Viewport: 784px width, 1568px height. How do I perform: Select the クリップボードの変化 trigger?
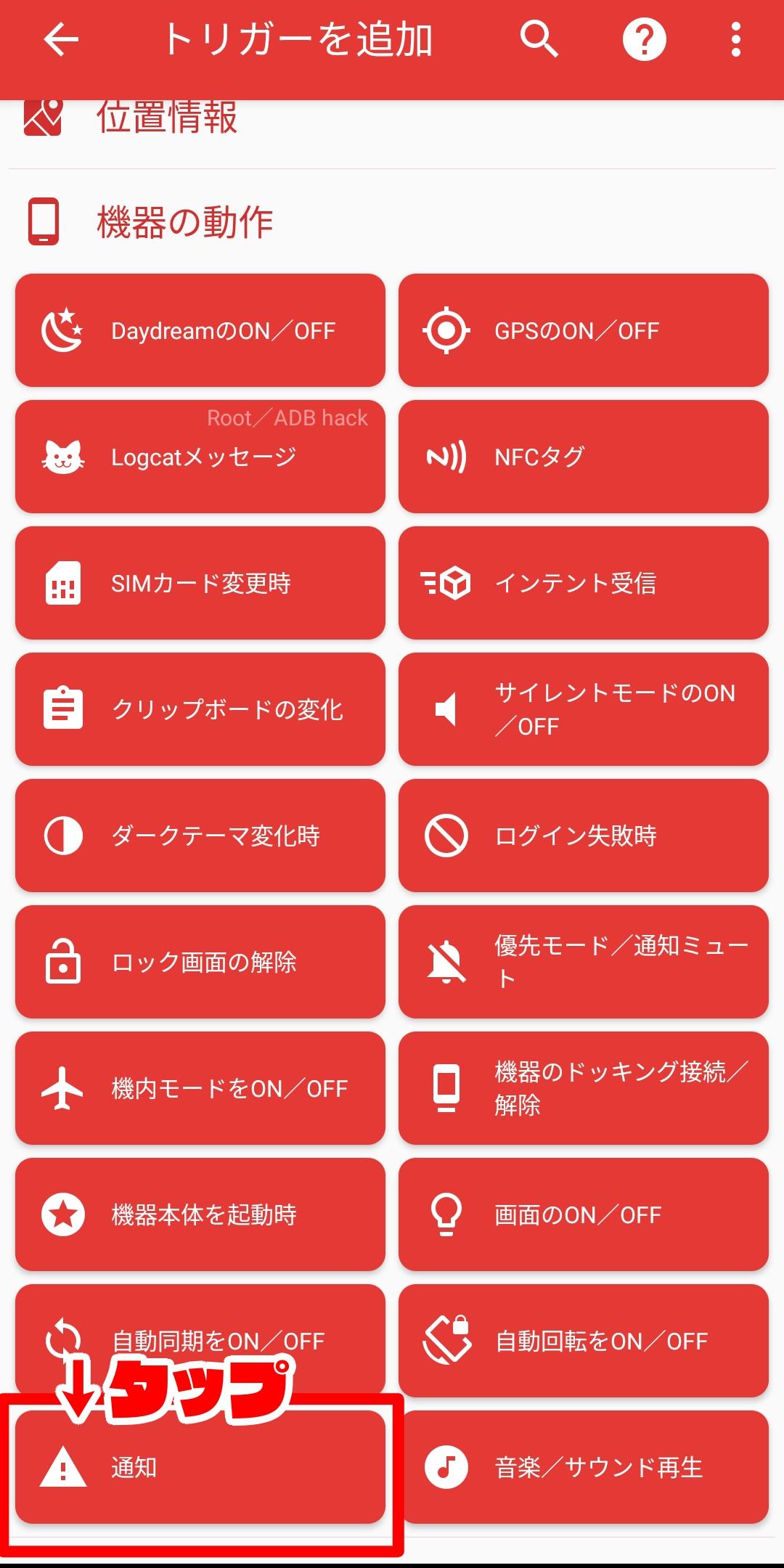(200, 709)
